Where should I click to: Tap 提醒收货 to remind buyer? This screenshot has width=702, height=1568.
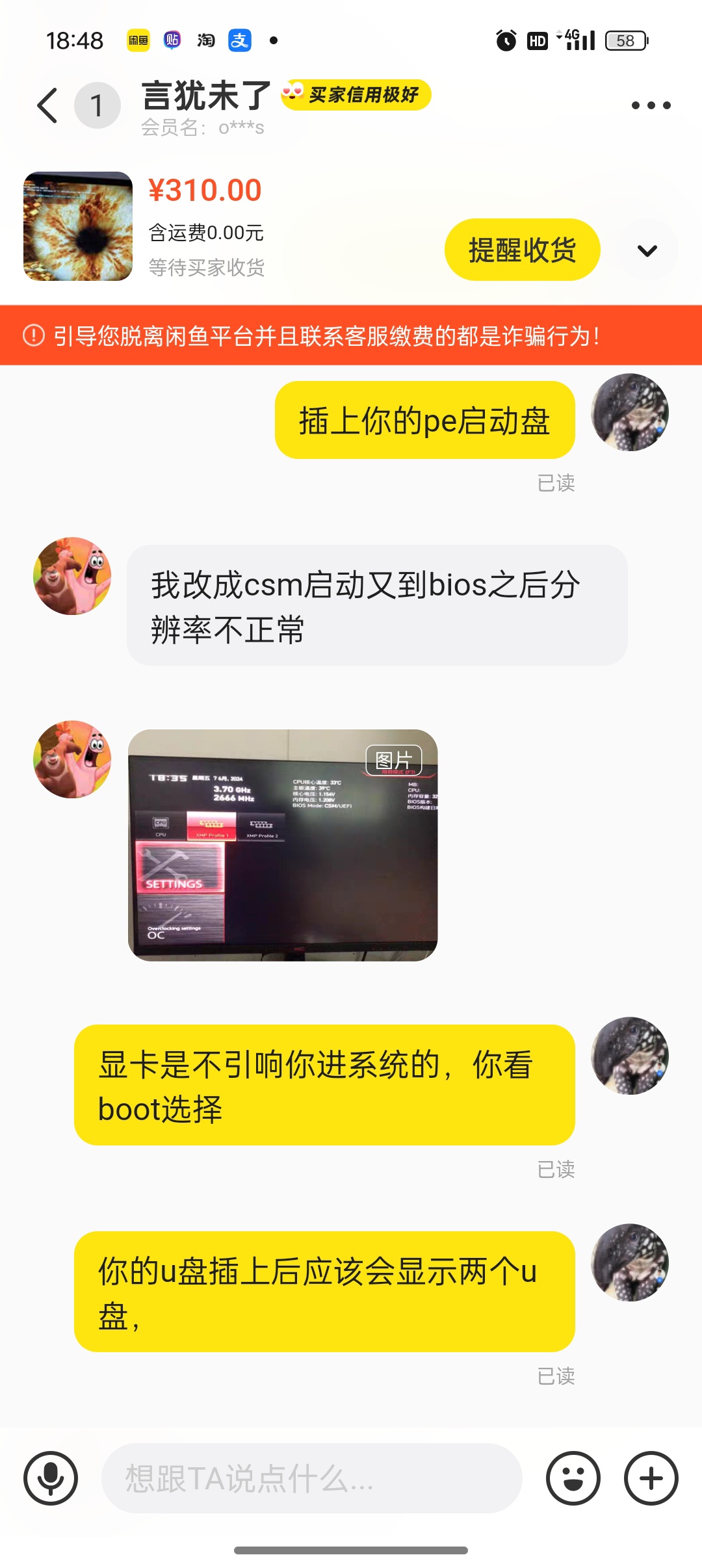coord(522,250)
